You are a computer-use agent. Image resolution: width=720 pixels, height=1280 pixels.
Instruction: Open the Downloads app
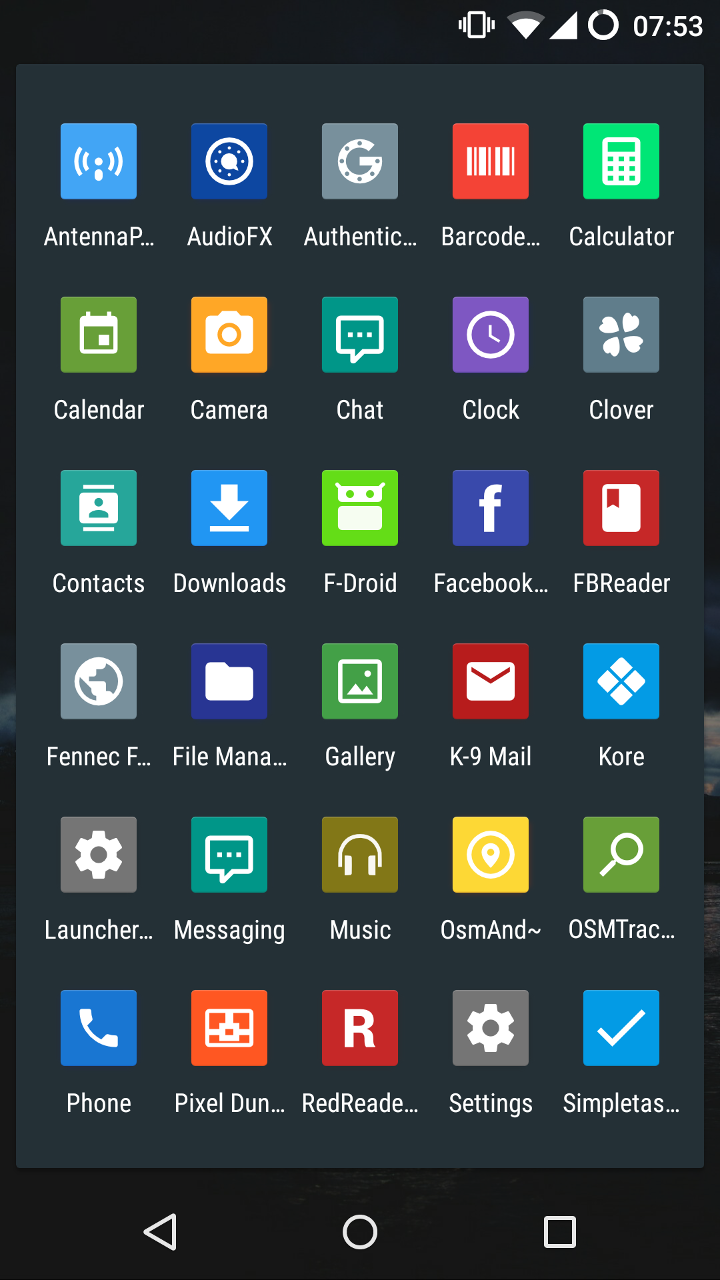point(229,508)
